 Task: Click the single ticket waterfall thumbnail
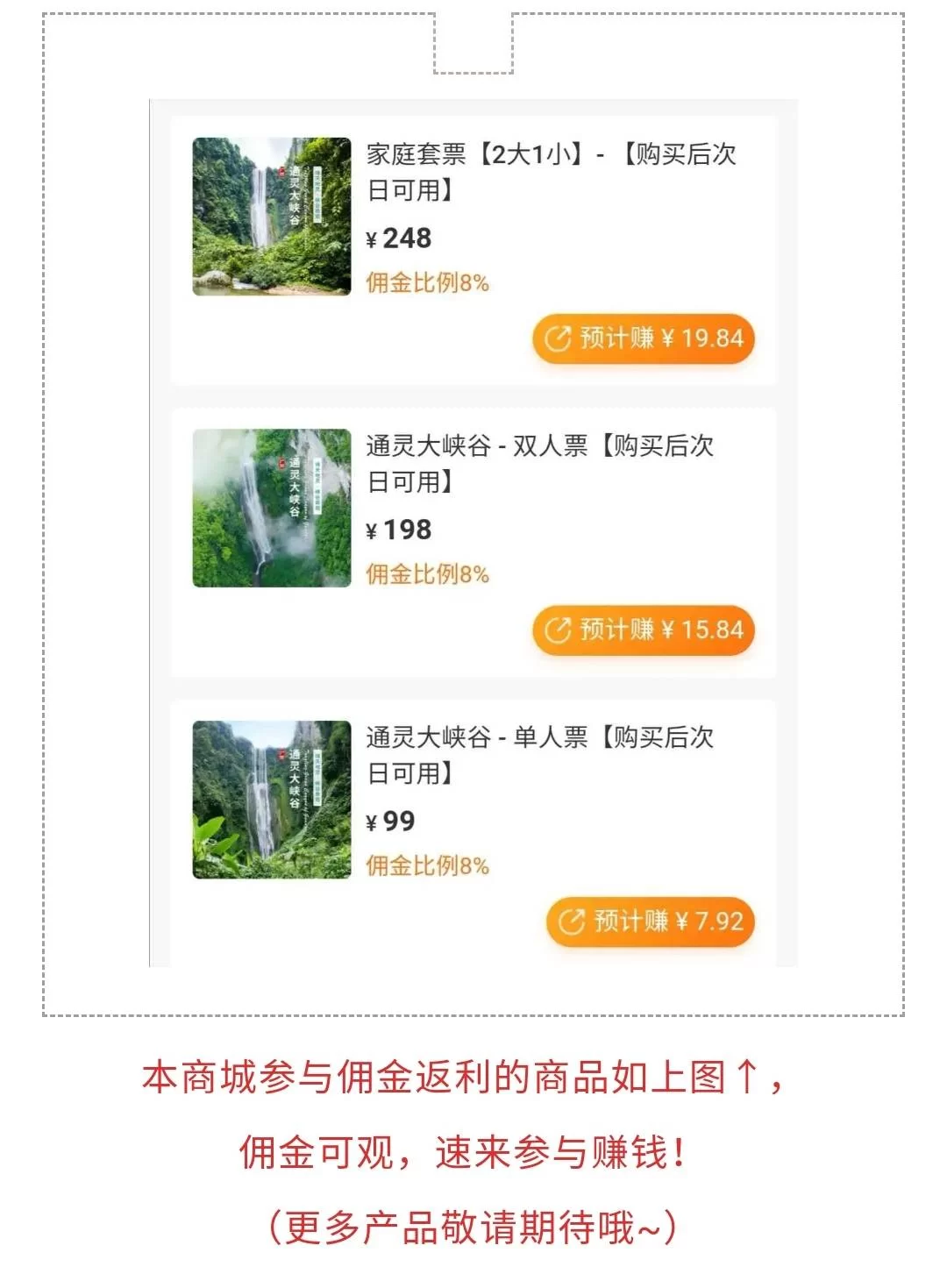(x=271, y=797)
